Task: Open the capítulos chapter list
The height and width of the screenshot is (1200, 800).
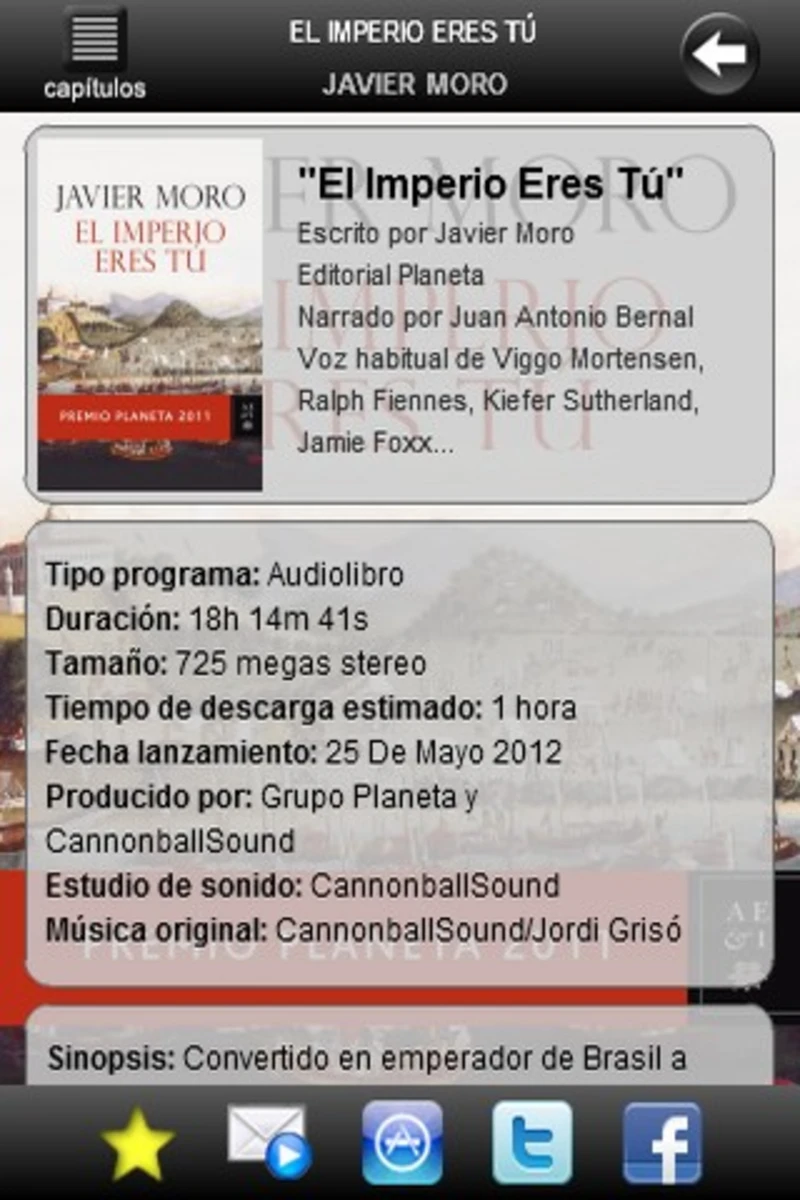Action: pyautogui.click(x=95, y=52)
